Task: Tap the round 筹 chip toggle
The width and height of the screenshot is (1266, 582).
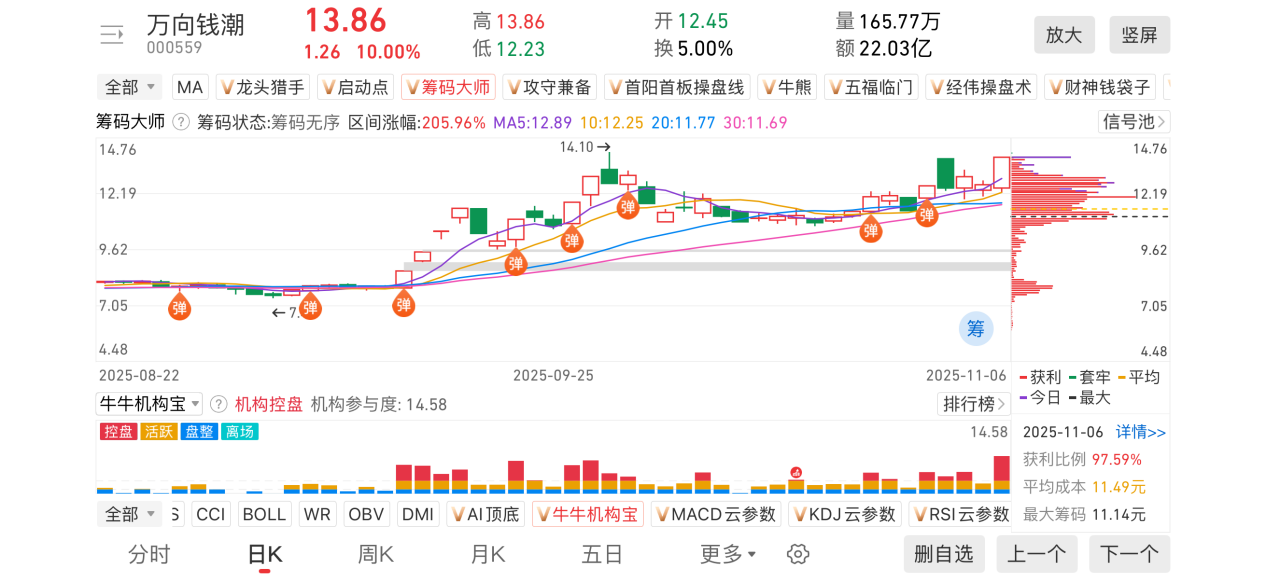Action: point(976,328)
